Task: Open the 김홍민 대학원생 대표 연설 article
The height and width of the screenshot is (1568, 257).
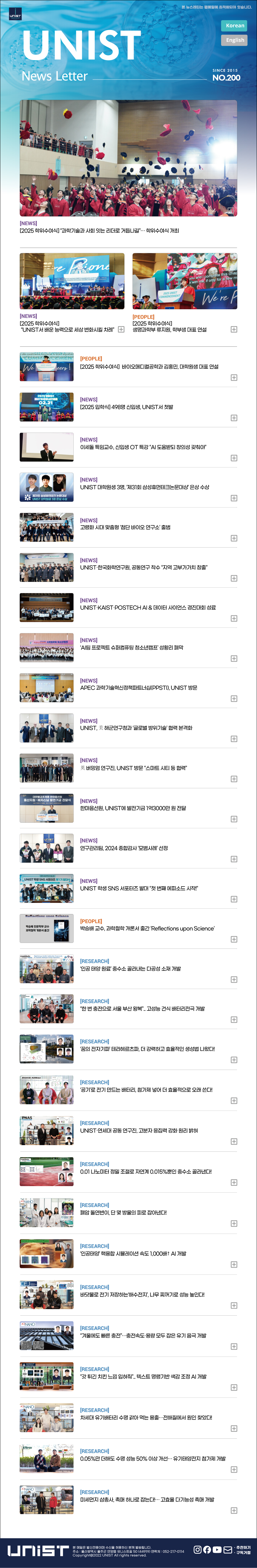Action: 149,366
